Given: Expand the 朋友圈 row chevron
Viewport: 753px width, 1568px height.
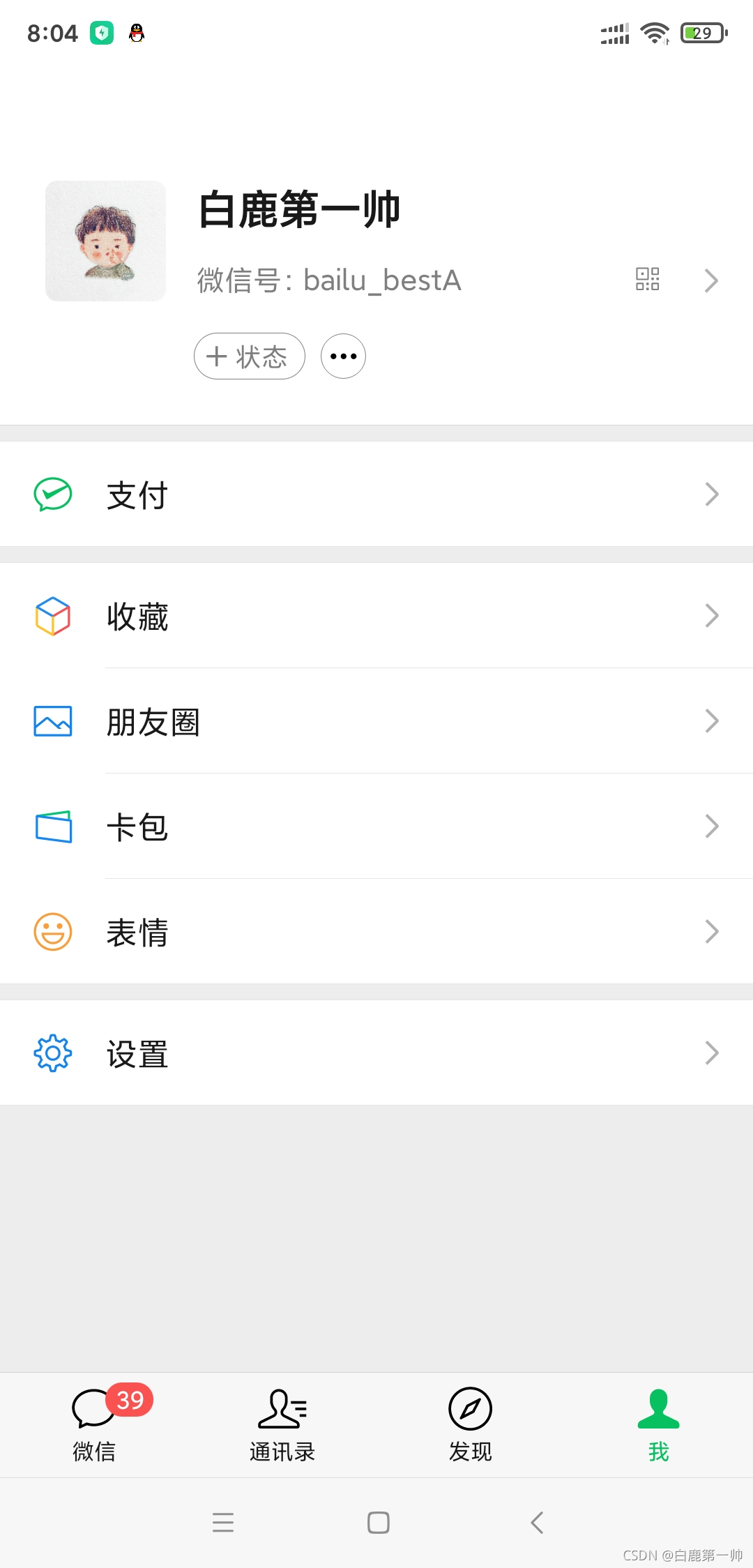Looking at the screenshot, I should pyautogui.click(x=711, y=721).
